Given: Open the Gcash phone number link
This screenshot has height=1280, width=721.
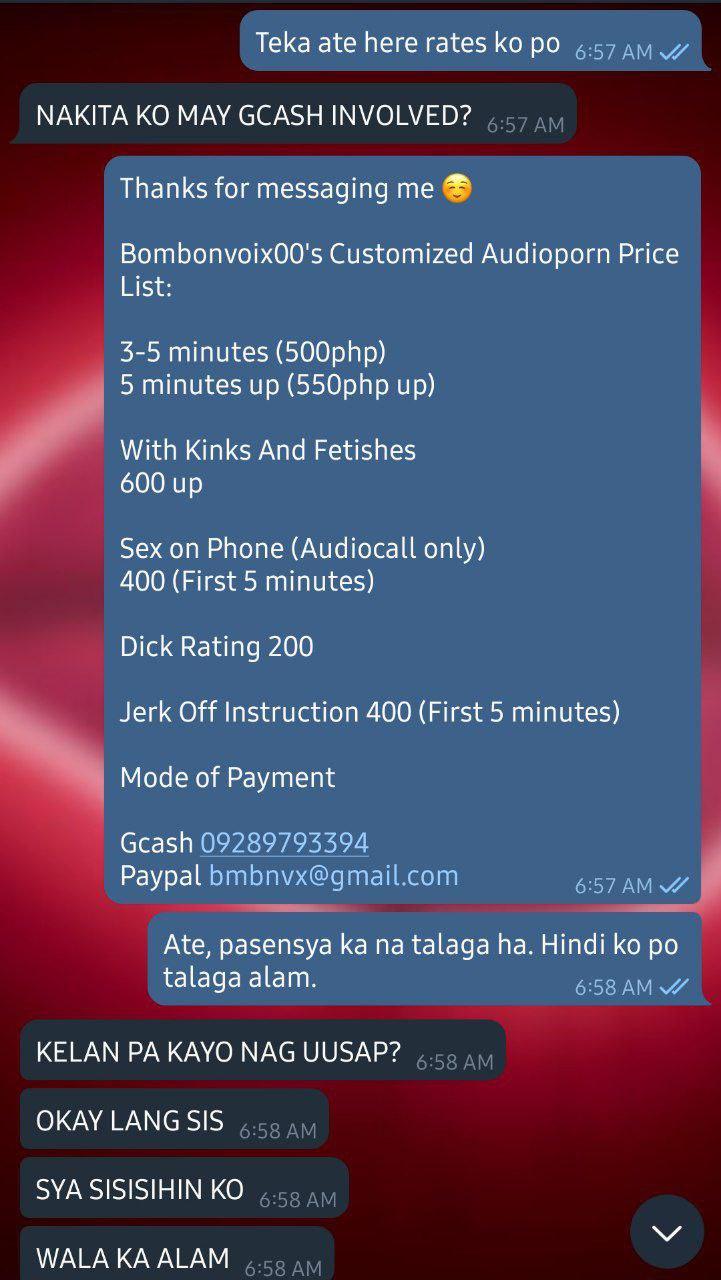Looking at the screenshot, I should click(x=284, y=843).
